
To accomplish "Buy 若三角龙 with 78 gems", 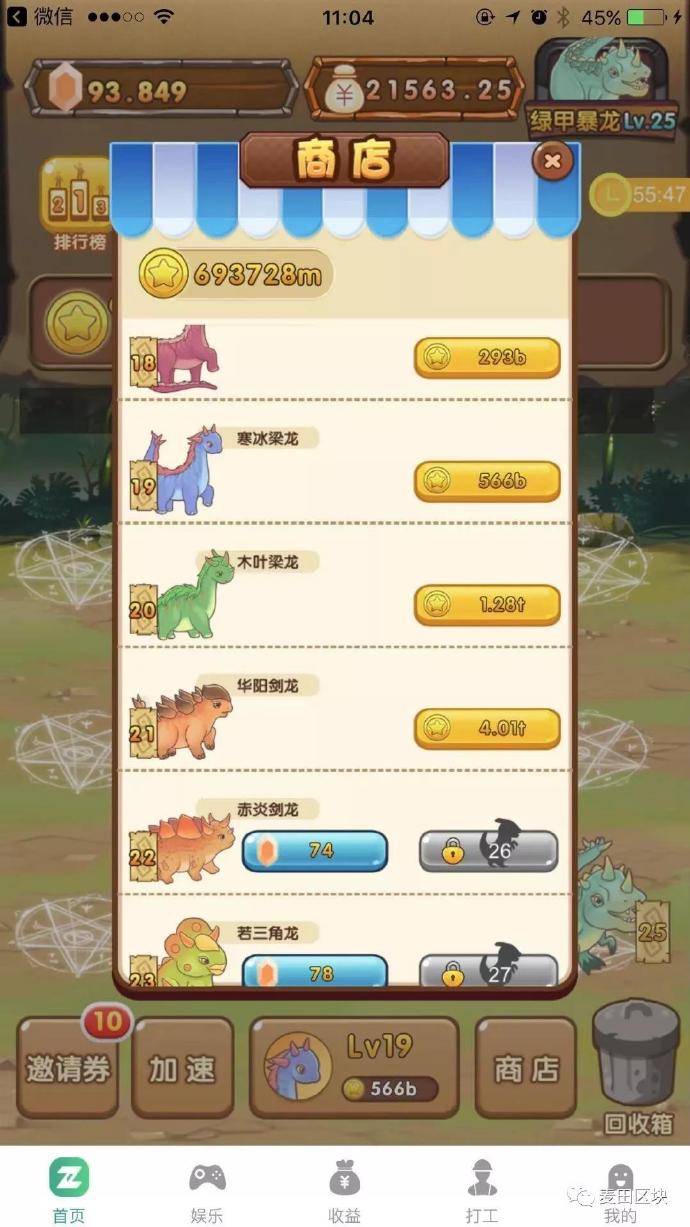I will coord(314,972).
